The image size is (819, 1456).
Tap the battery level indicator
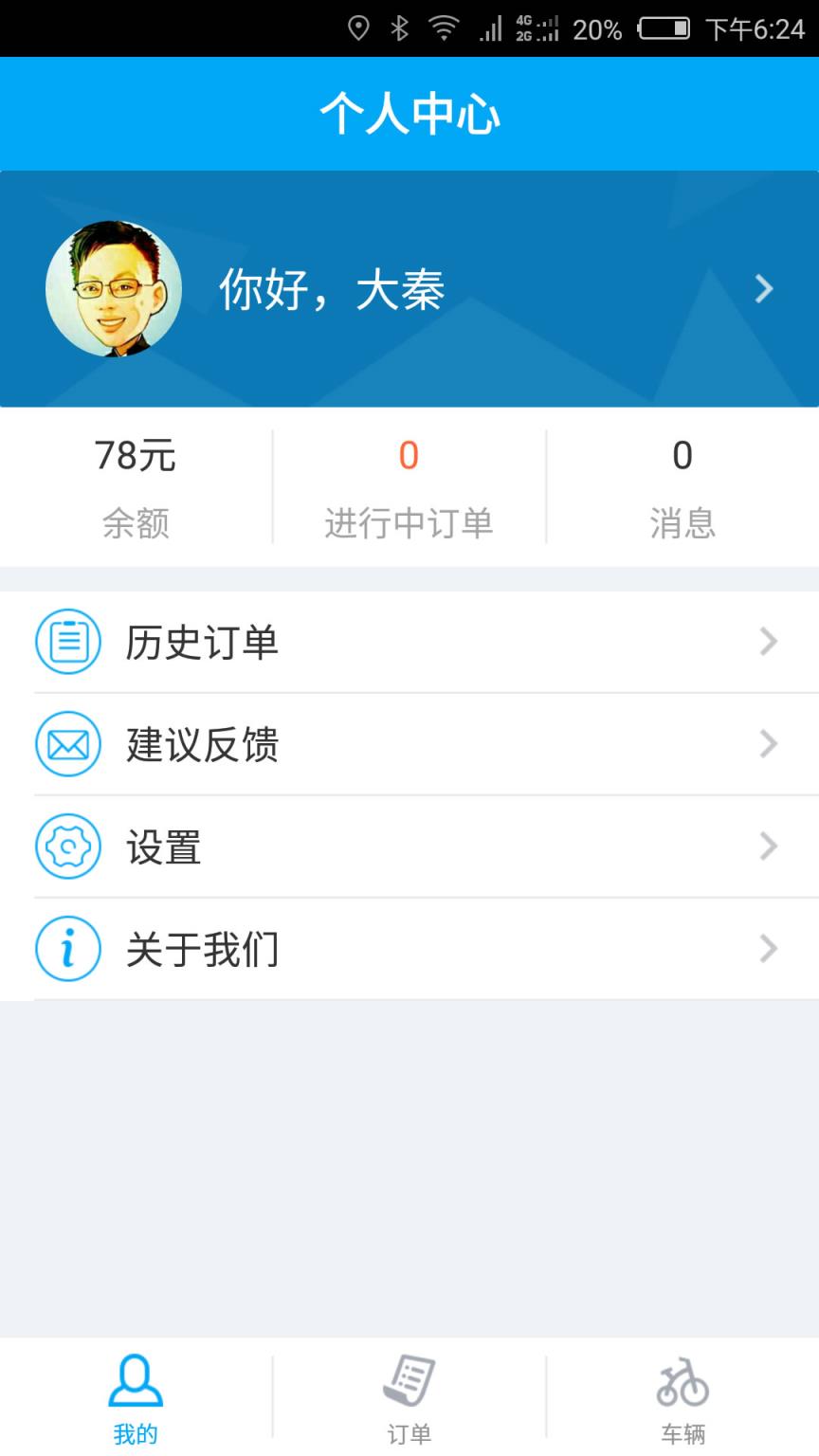[664, 29]
